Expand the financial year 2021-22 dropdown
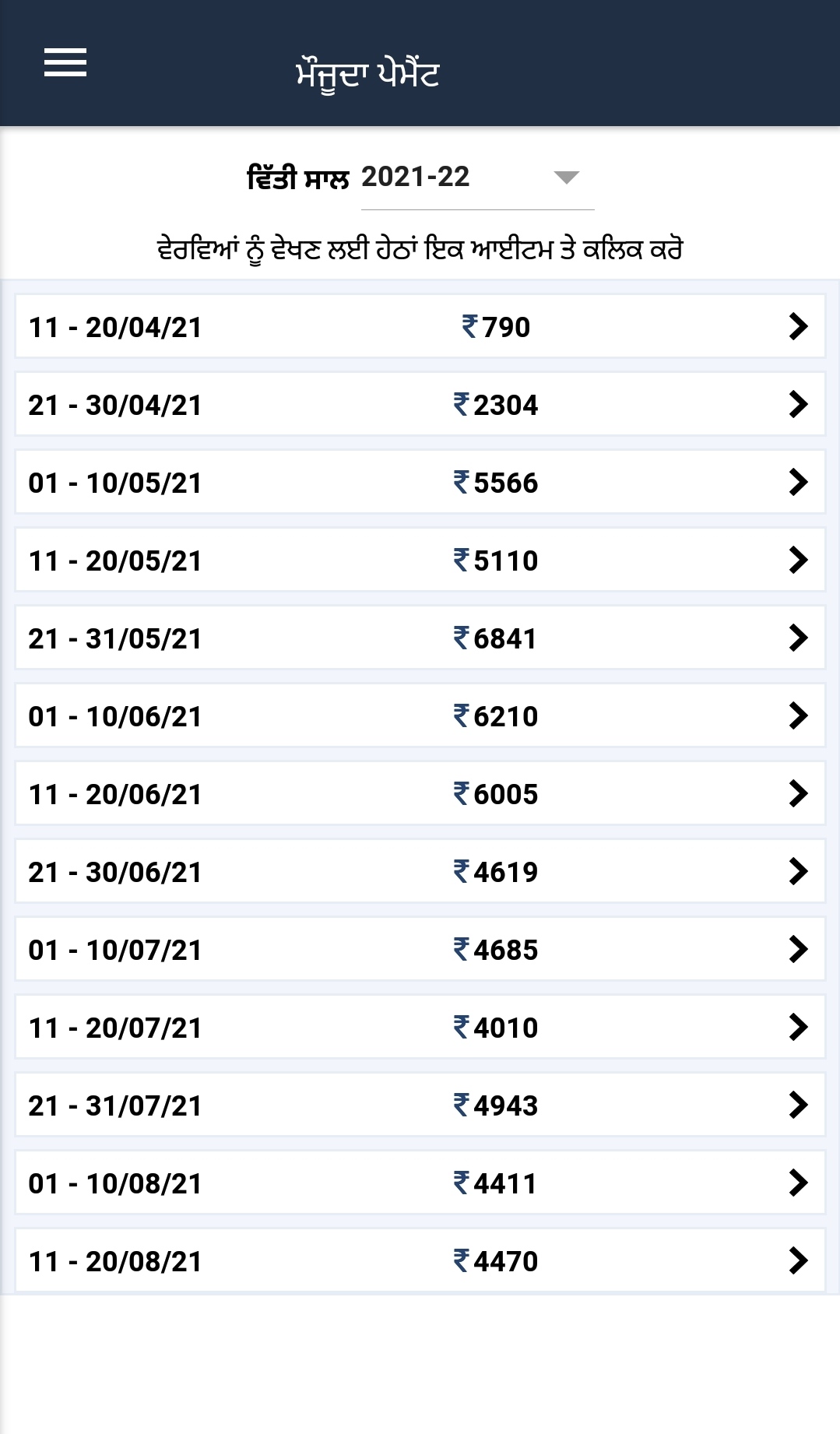The width and height of the screenshot is (840, 1434). click(476, 177)
